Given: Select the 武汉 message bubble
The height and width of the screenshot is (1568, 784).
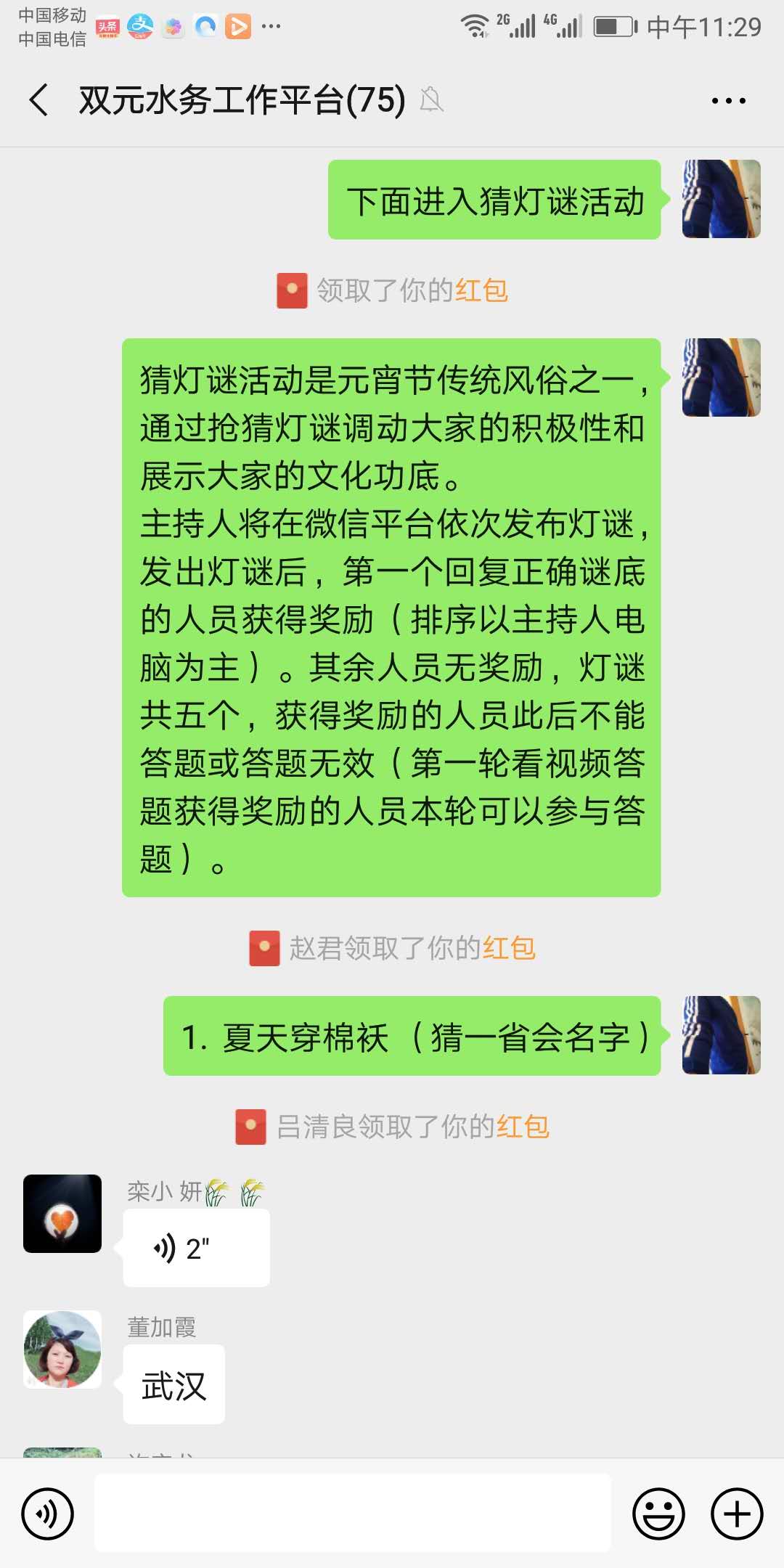Looking at the screenshot, I should (x=173, y=1384).
